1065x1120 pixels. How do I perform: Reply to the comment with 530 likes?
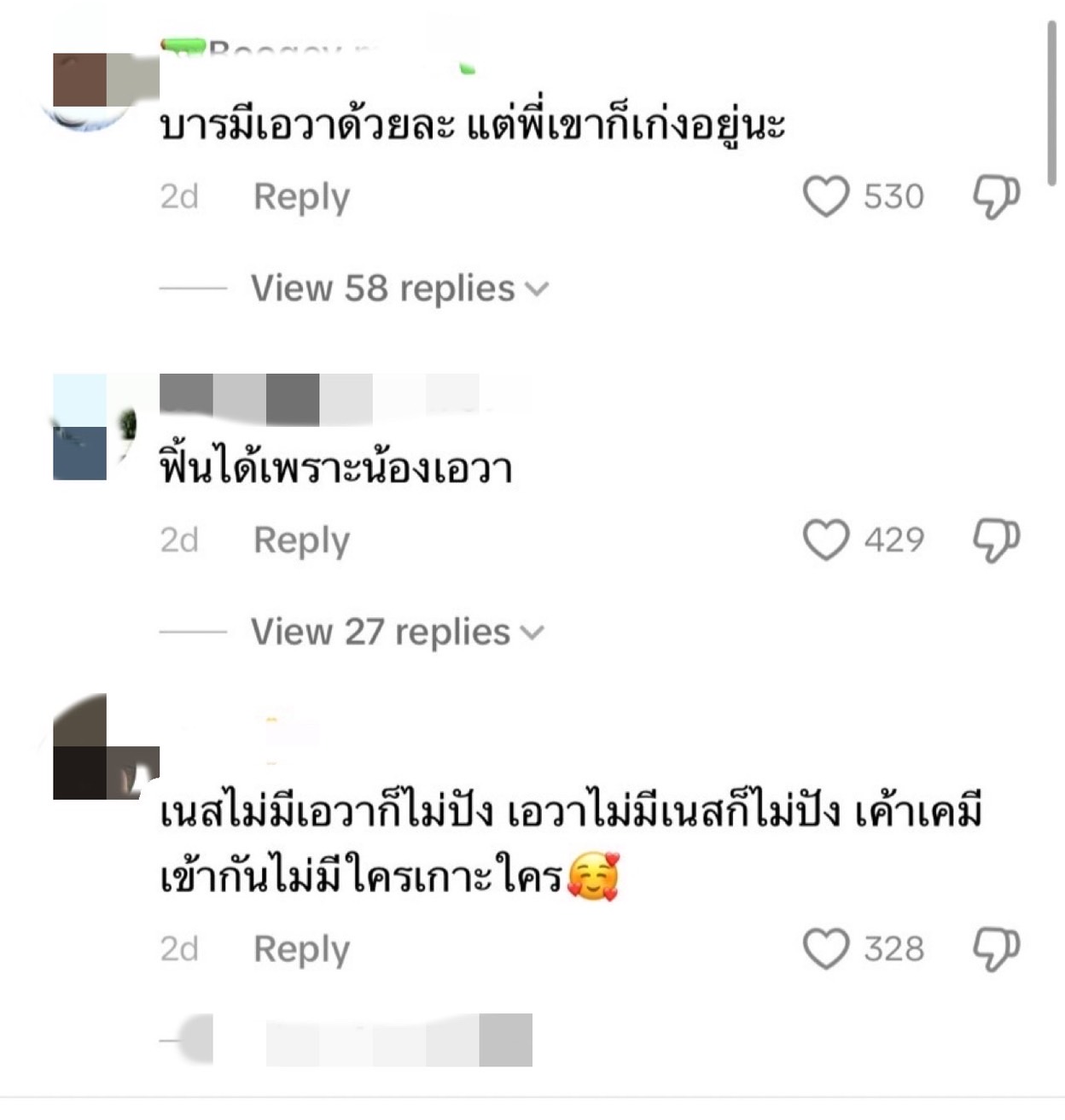(301, 197)
